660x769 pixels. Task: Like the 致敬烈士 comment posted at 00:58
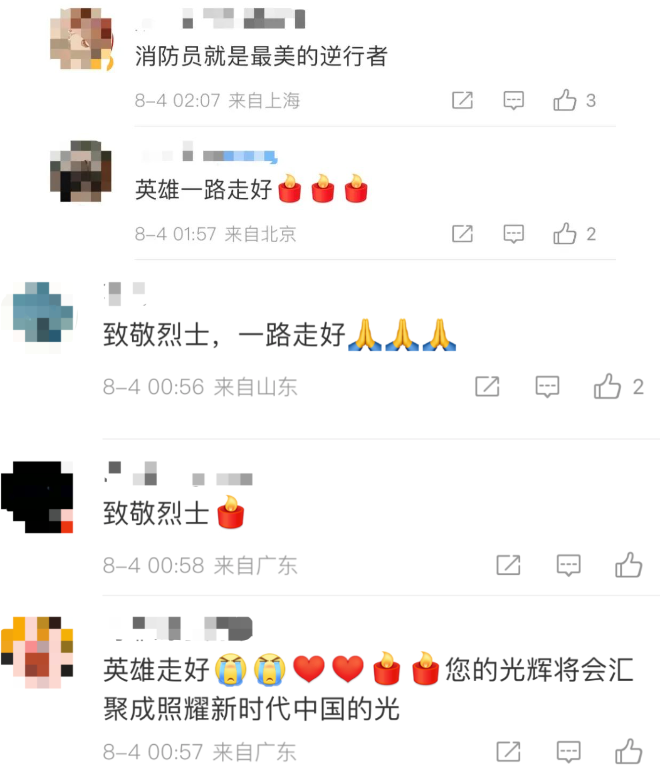pos(629,565)
